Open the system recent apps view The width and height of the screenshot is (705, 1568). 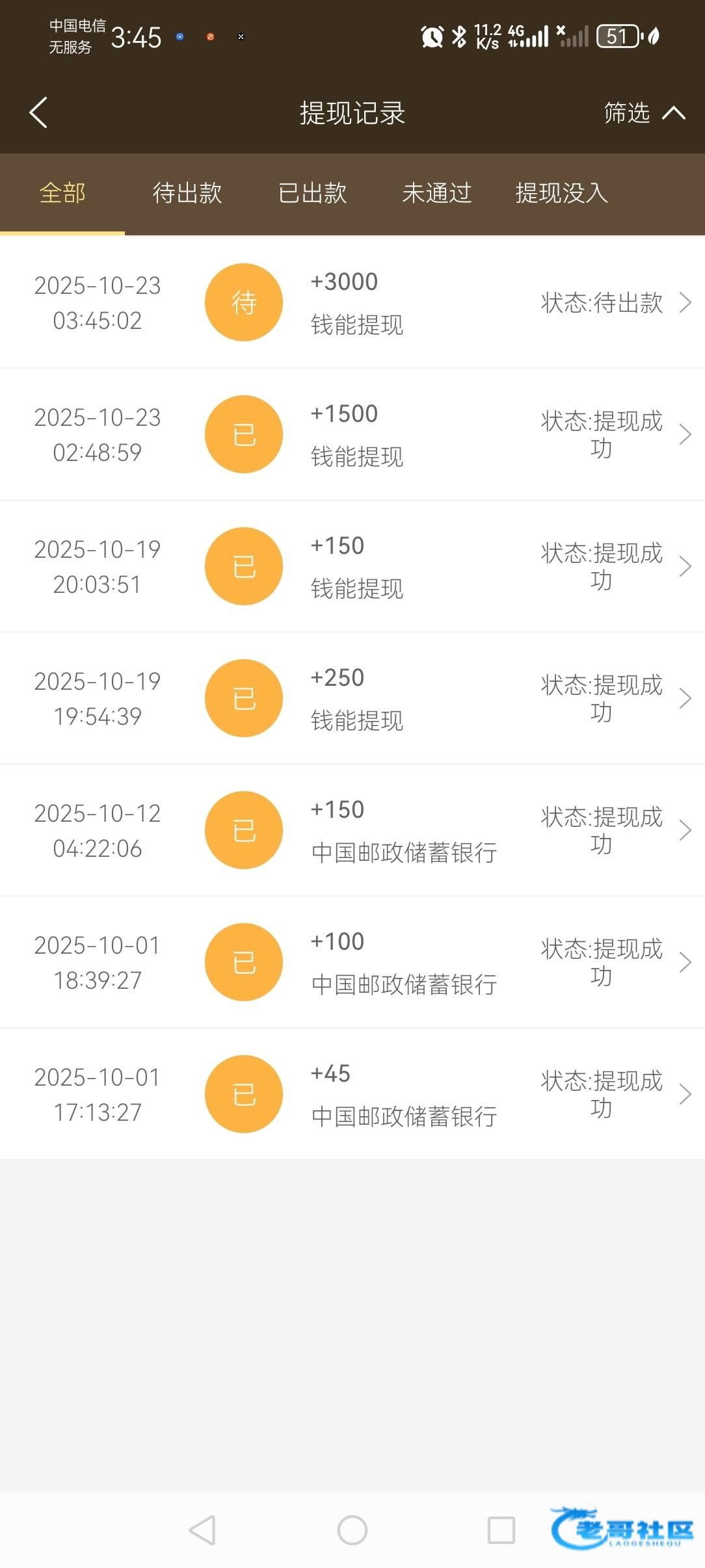click(501, 1530)
